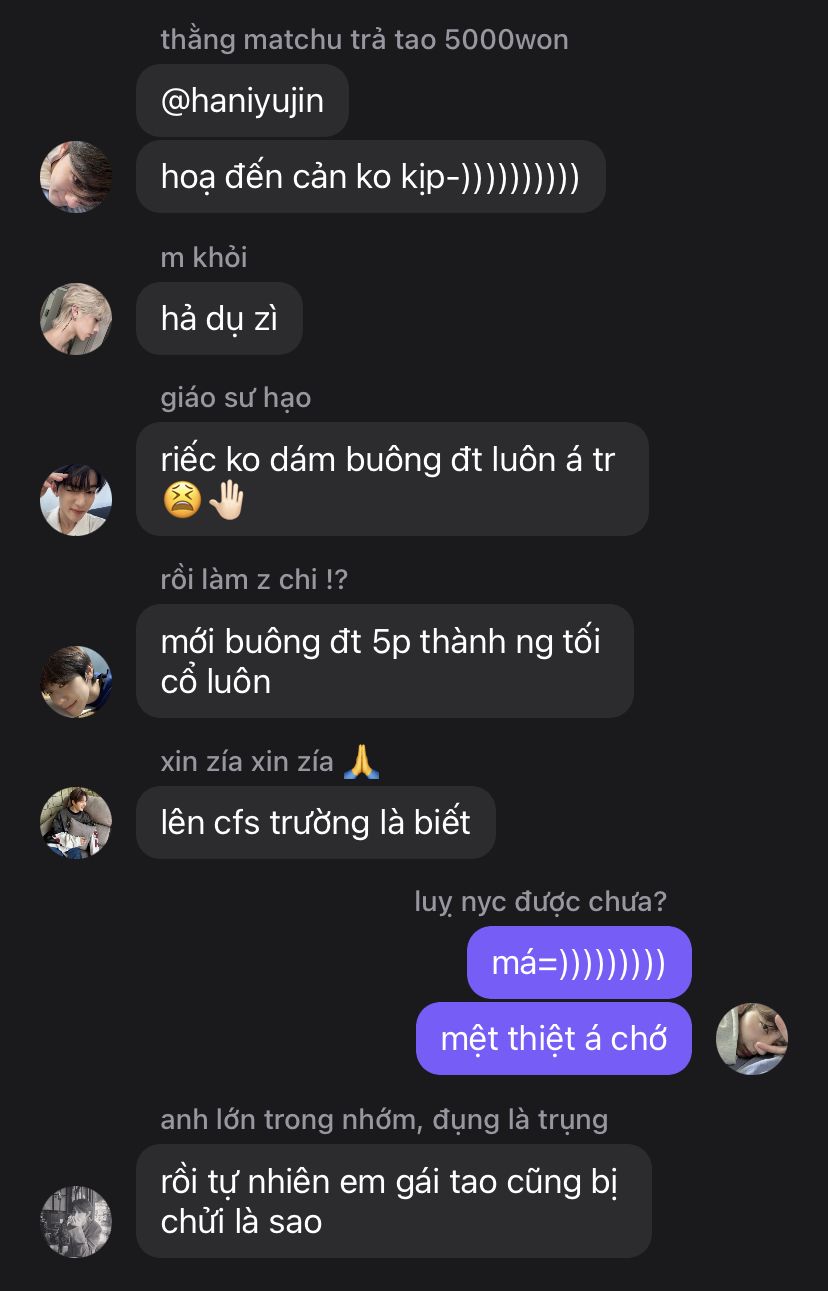Tap the avatar of m khỏi
Image resolution: width=828 pixels, height=1291 pixels.
click(76, 319)
